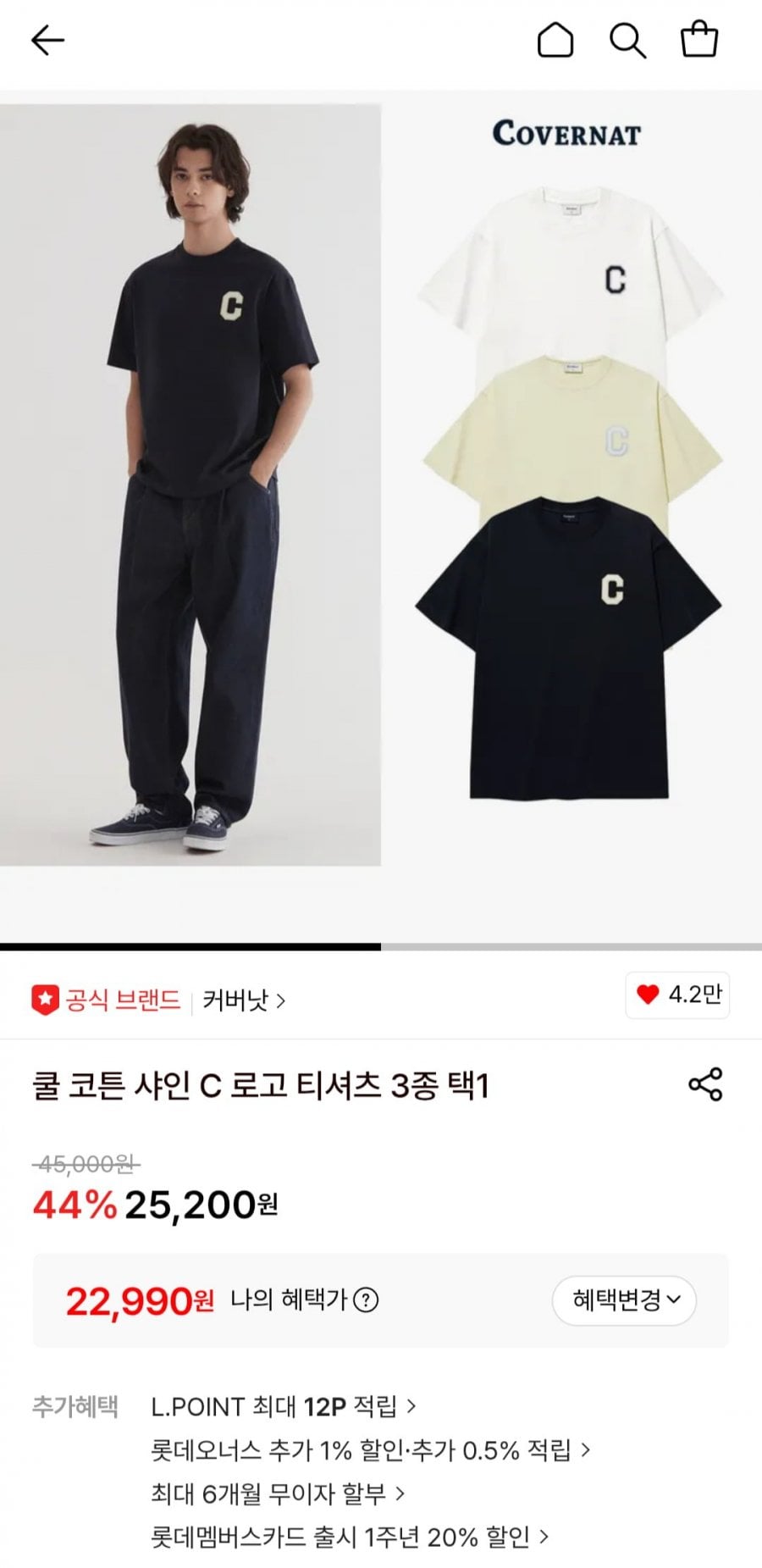Viewport: 762px width, 1568px height.
Task: Go back to the previous page
Action: point(47,40)
